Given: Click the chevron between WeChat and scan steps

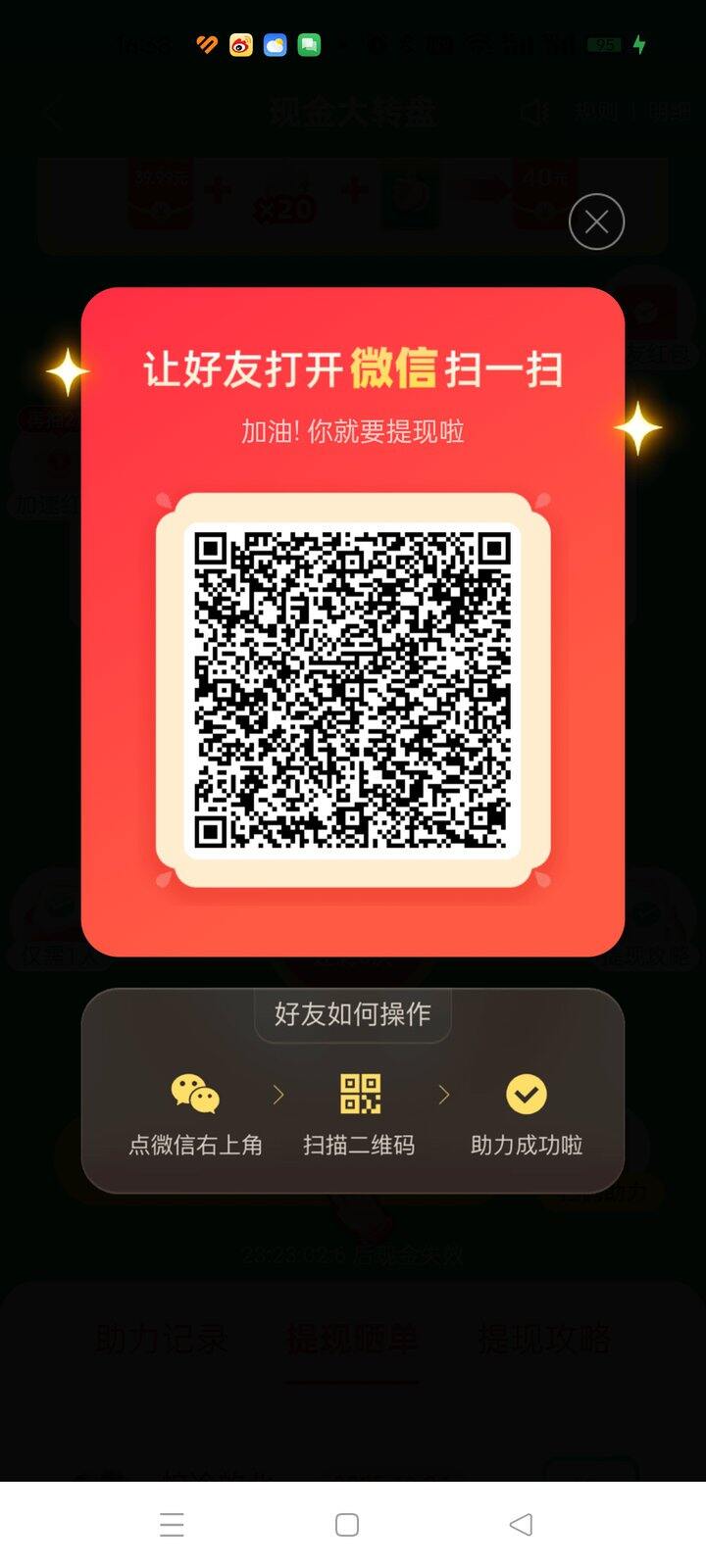Looking at the screenshot, I should pos(277,1094).
